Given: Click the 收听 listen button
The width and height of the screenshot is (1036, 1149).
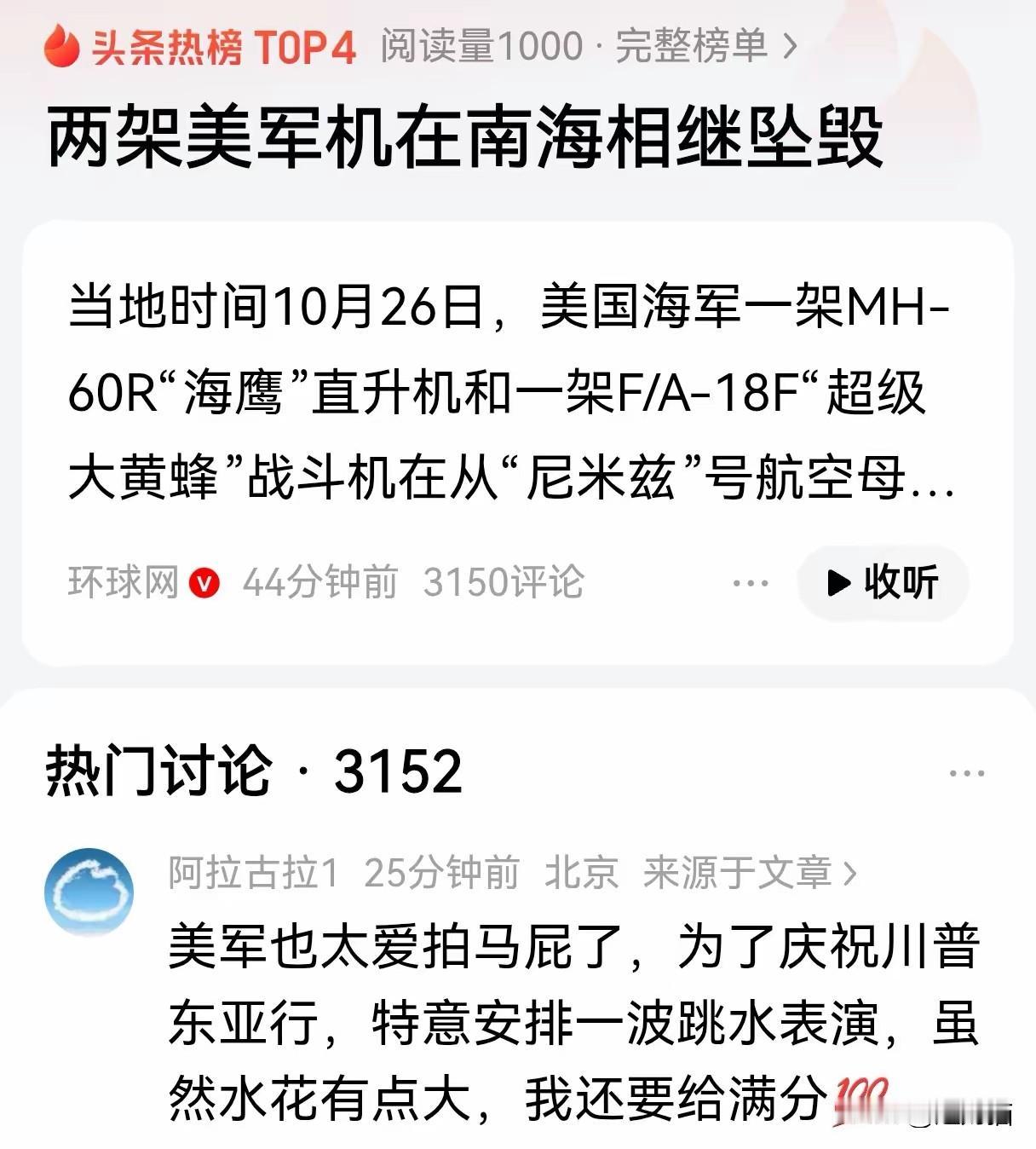Looking at the screenshot, I should (x=881, y=583).
